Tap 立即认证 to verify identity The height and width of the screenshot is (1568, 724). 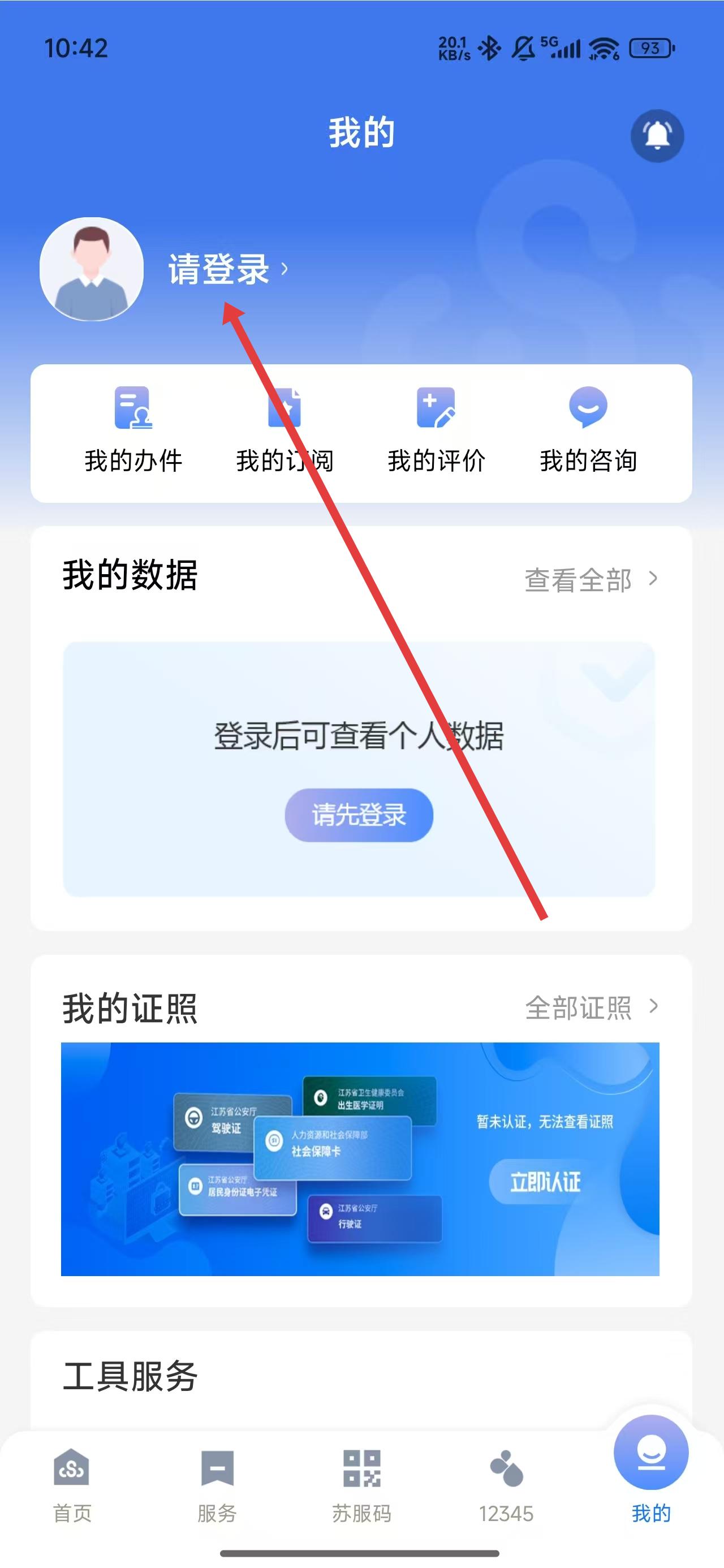tap(544, 1182)
